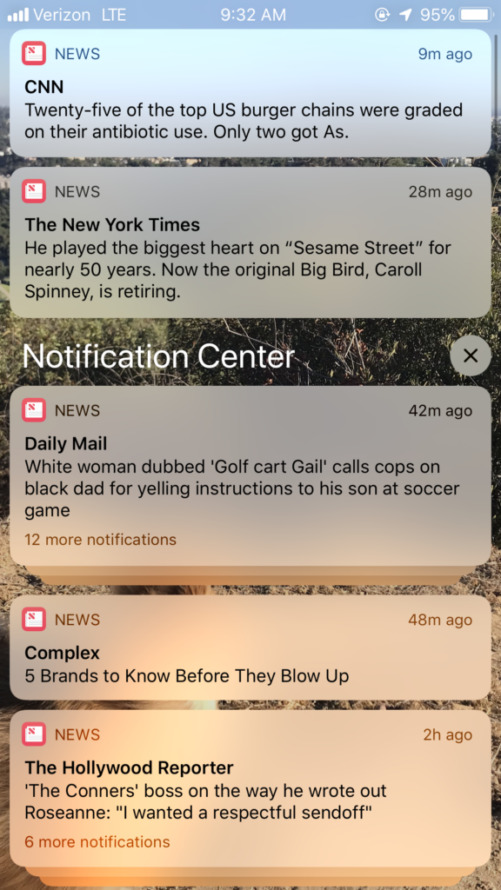Open the New York Times Big Bird notification
Viewport: 501px width, 890px height.
pyautogui.click(x=250, y=242)
